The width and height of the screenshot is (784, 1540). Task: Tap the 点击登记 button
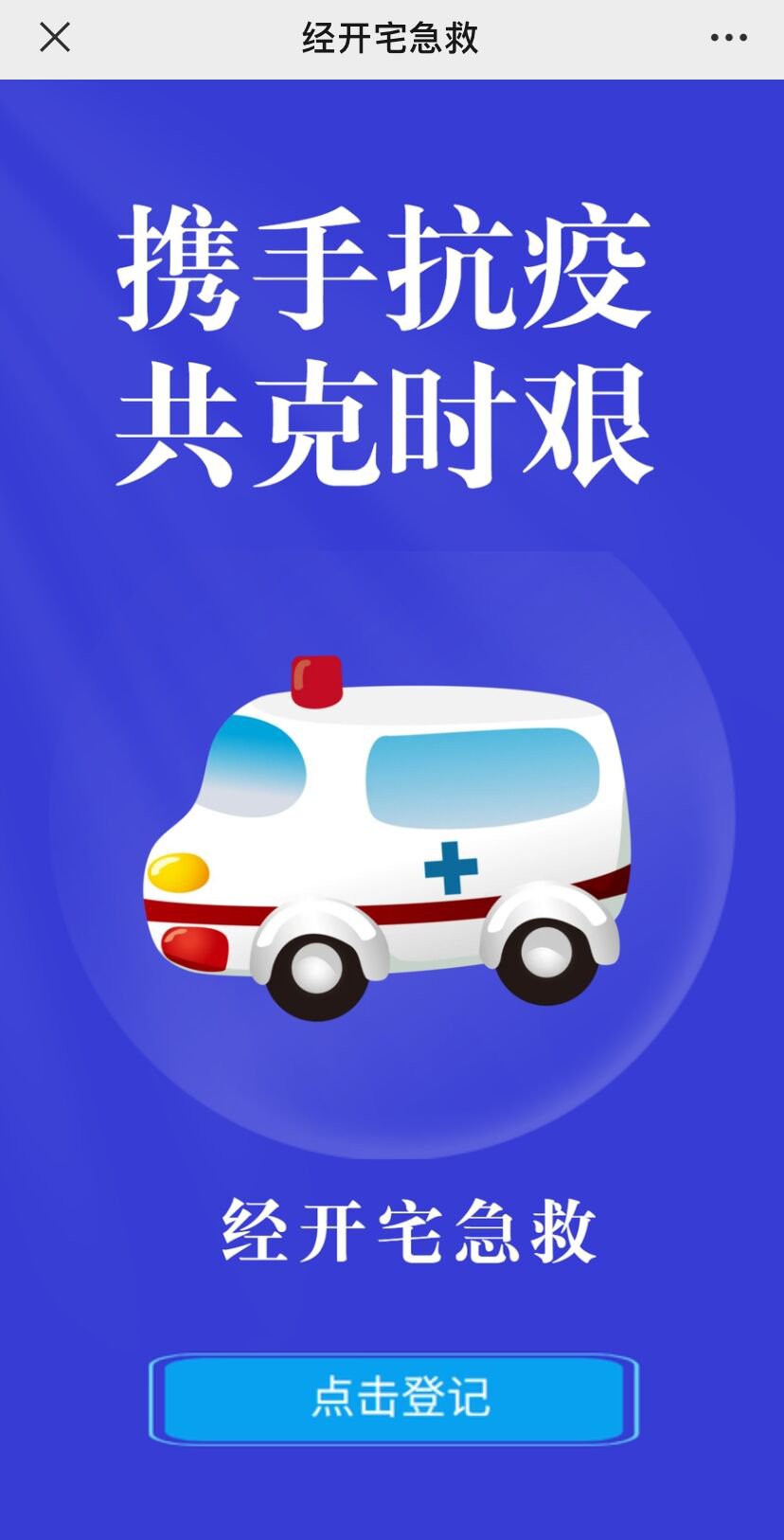click(394, 1399)
